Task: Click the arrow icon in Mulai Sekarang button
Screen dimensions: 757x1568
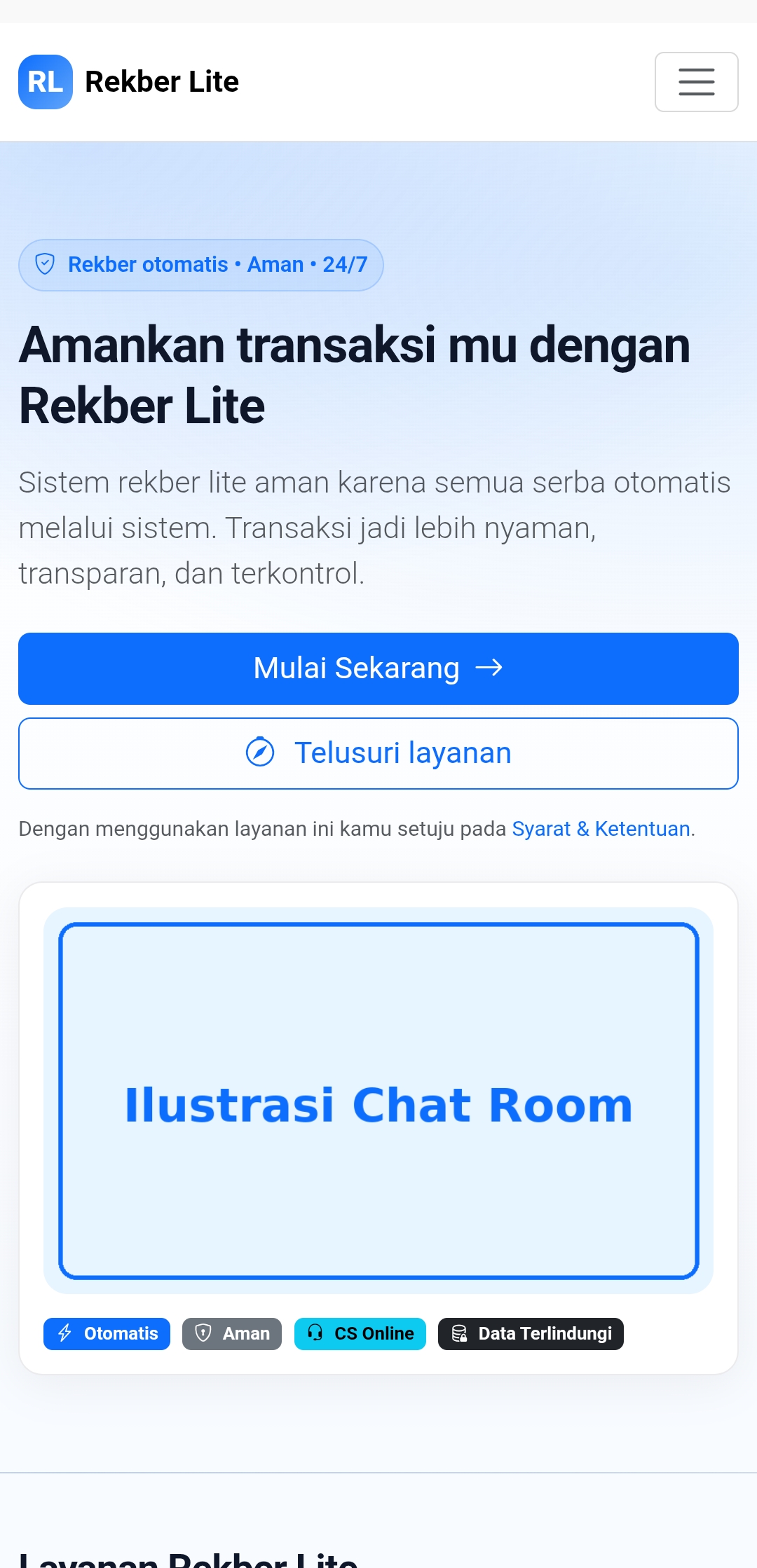Action: [x=491, y=668]
